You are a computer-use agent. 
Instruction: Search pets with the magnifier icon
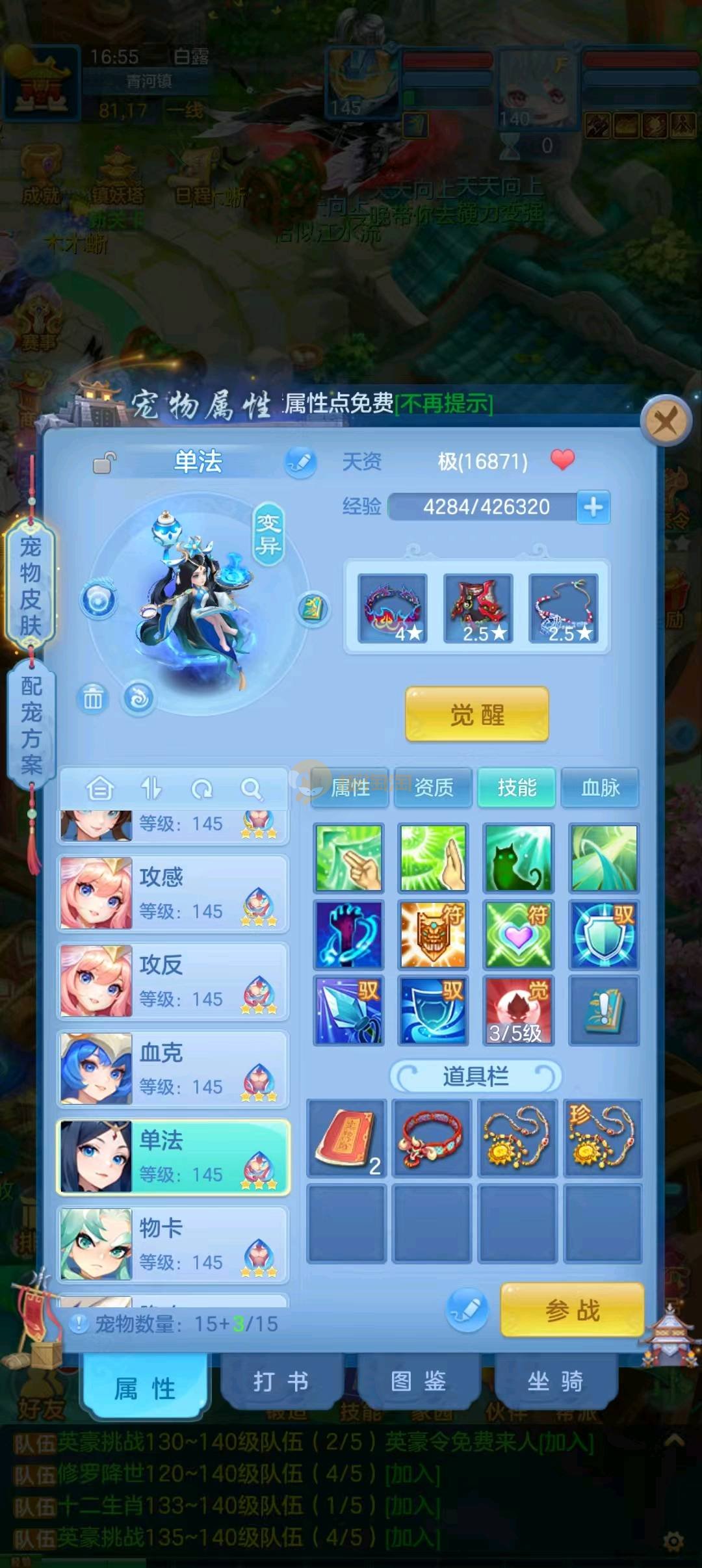pos(251,789)
